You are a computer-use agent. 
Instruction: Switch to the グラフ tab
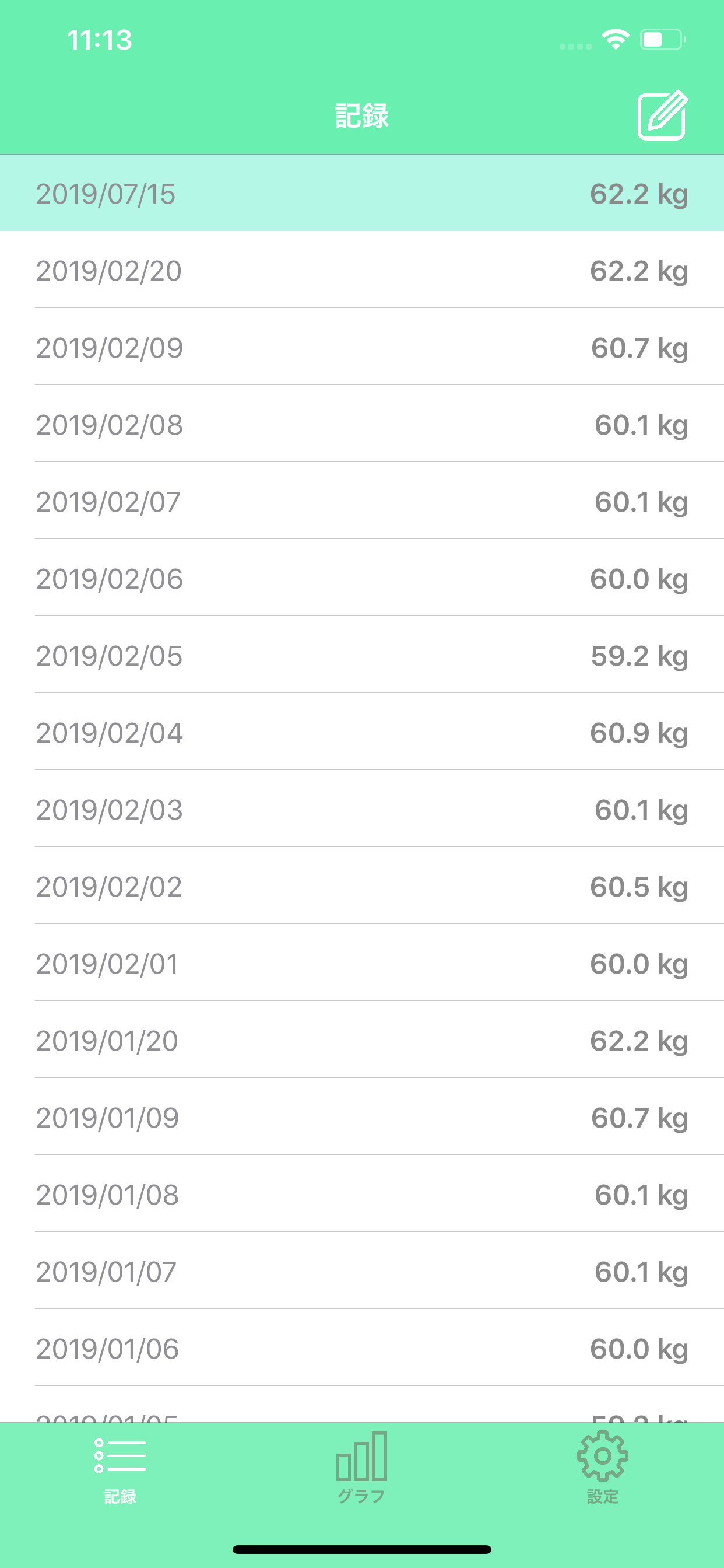click(361, 1468)
